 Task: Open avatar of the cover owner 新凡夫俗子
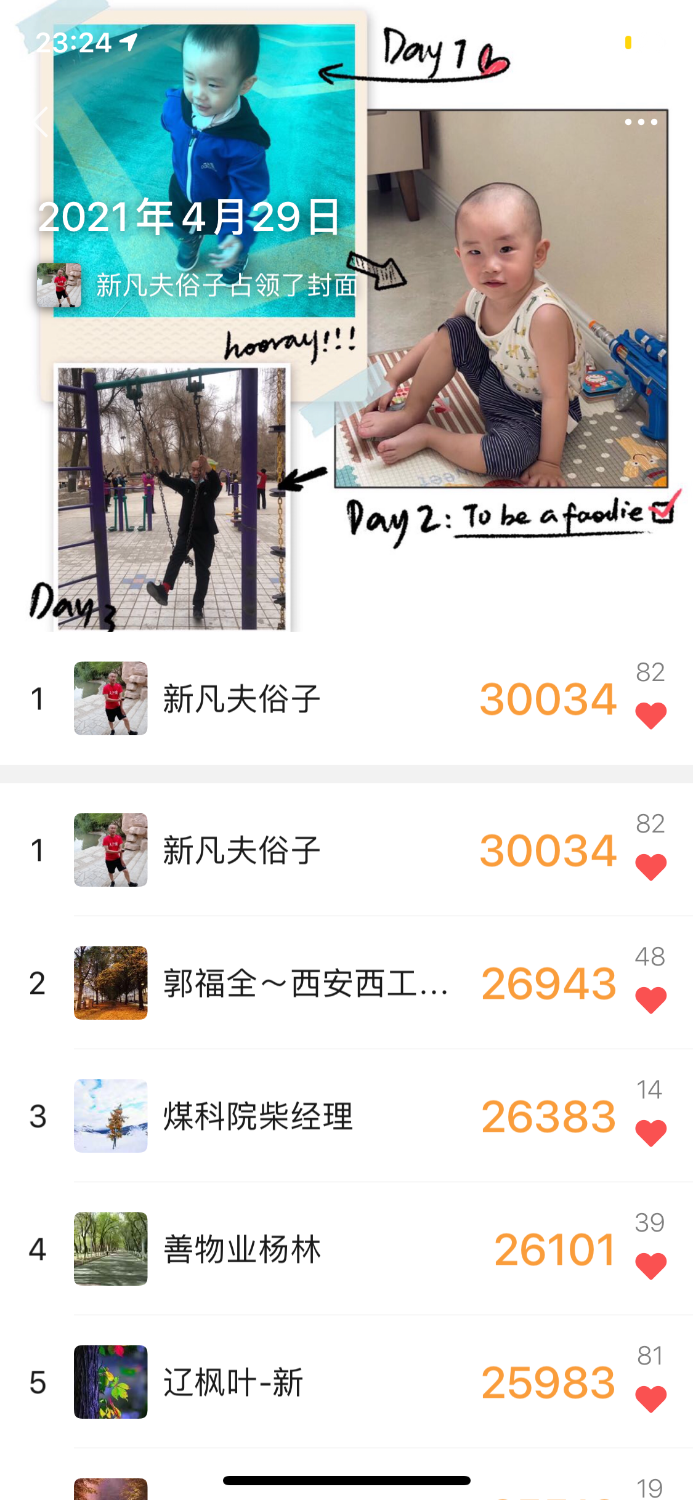click(x=59, y=286)
